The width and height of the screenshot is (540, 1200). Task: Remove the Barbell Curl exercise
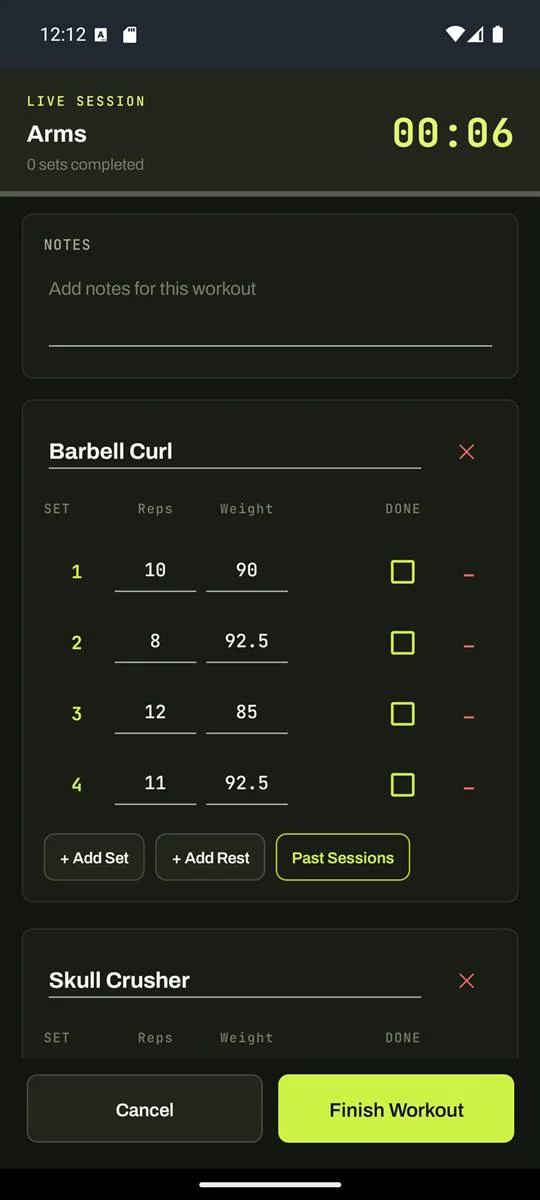pos(466,452)
